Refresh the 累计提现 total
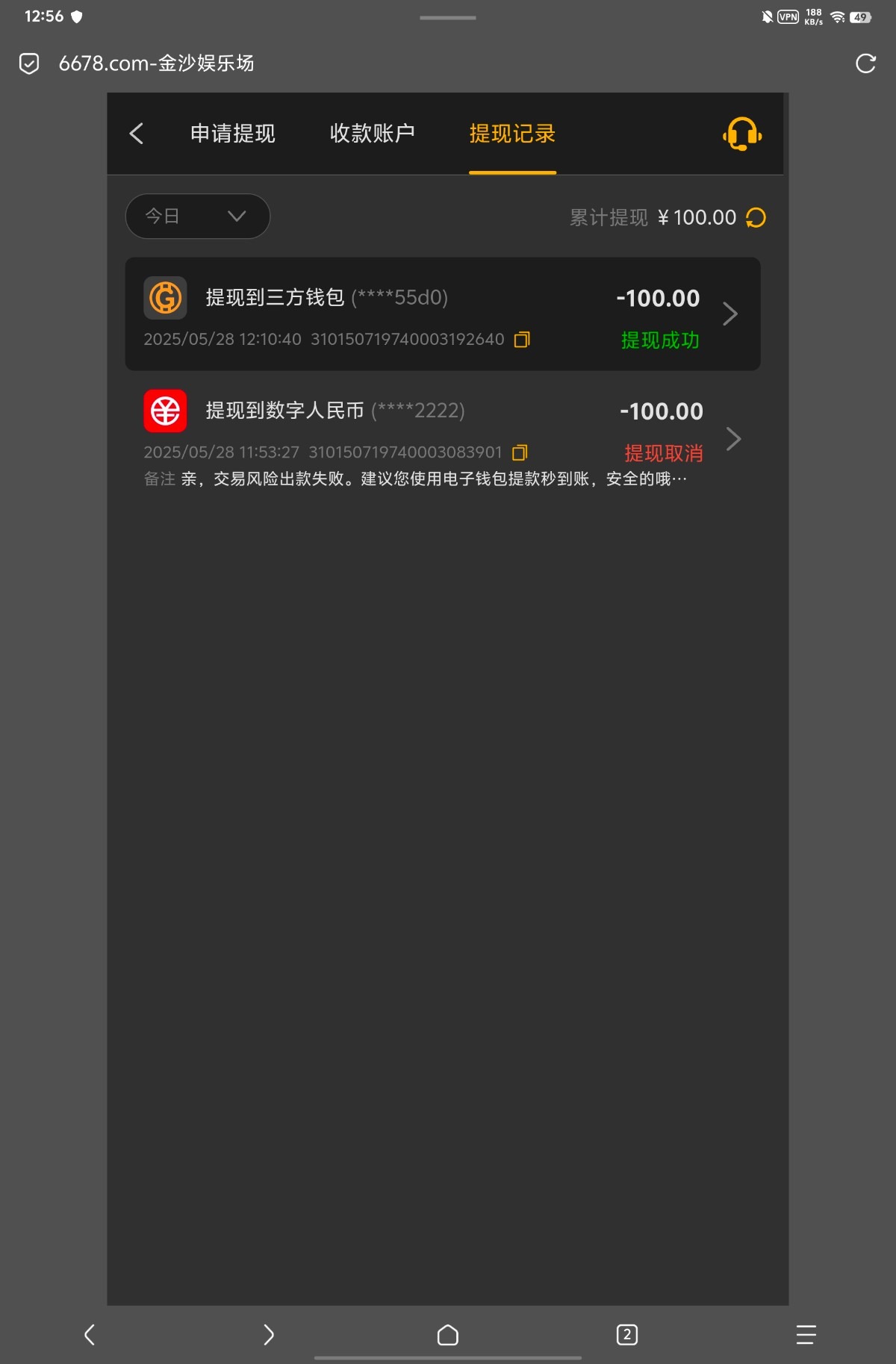This screenshot has height=1364, width=896. (756, 217)
